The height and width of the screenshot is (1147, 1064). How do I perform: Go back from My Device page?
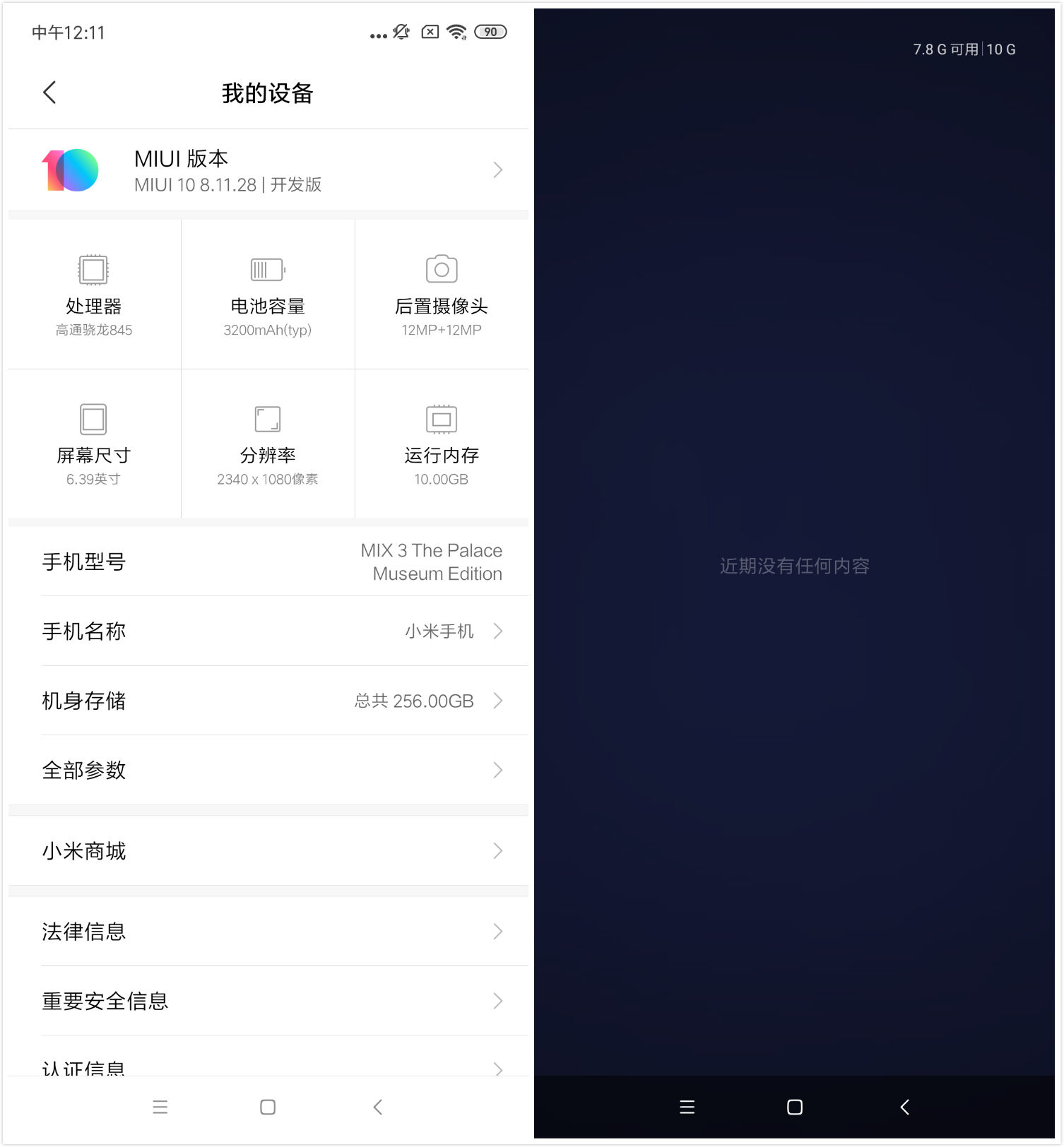[49, 93]
